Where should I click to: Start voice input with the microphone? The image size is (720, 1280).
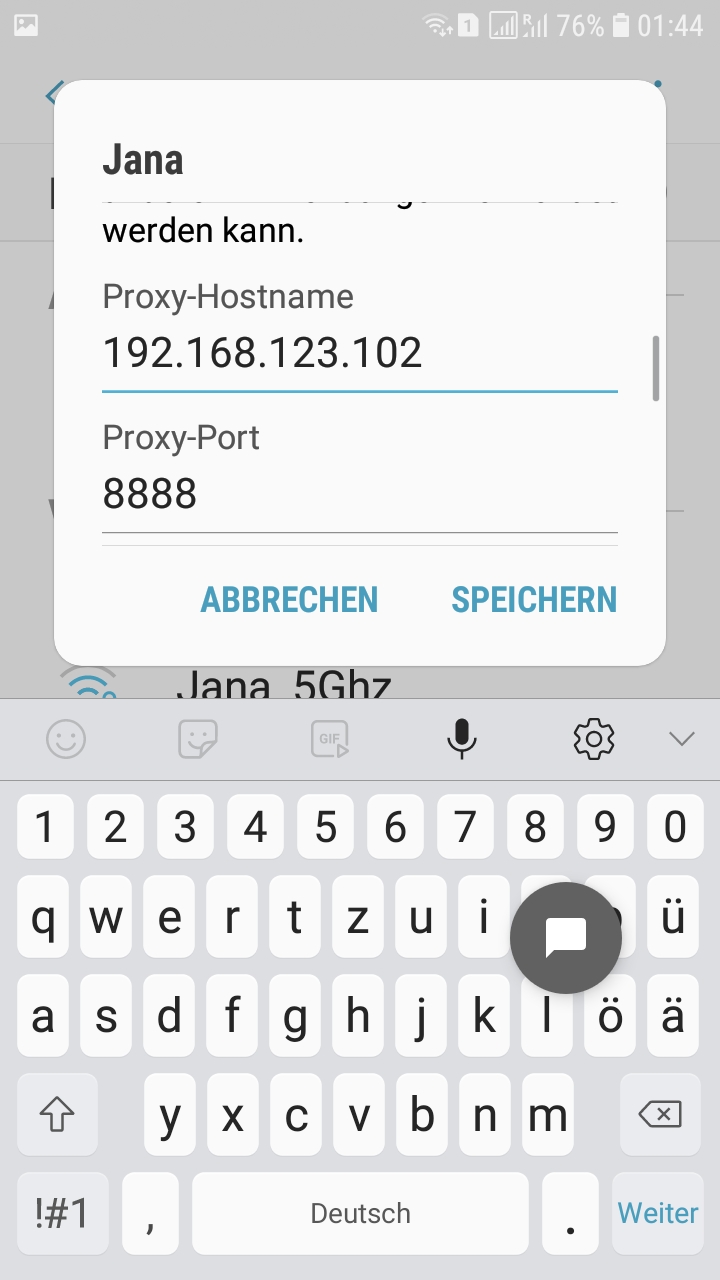(x=461, y=739)
